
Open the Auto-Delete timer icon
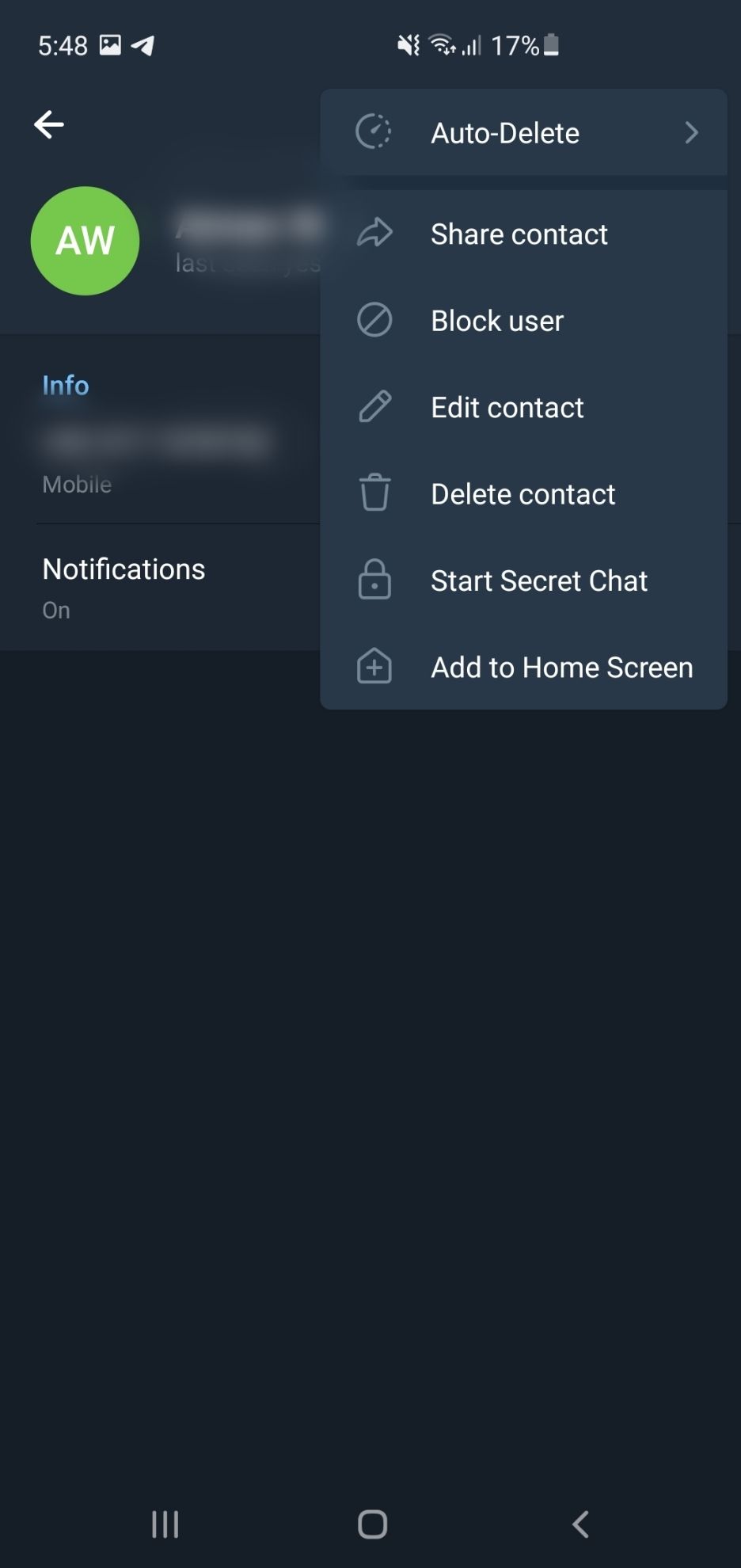tap(374, 132)
